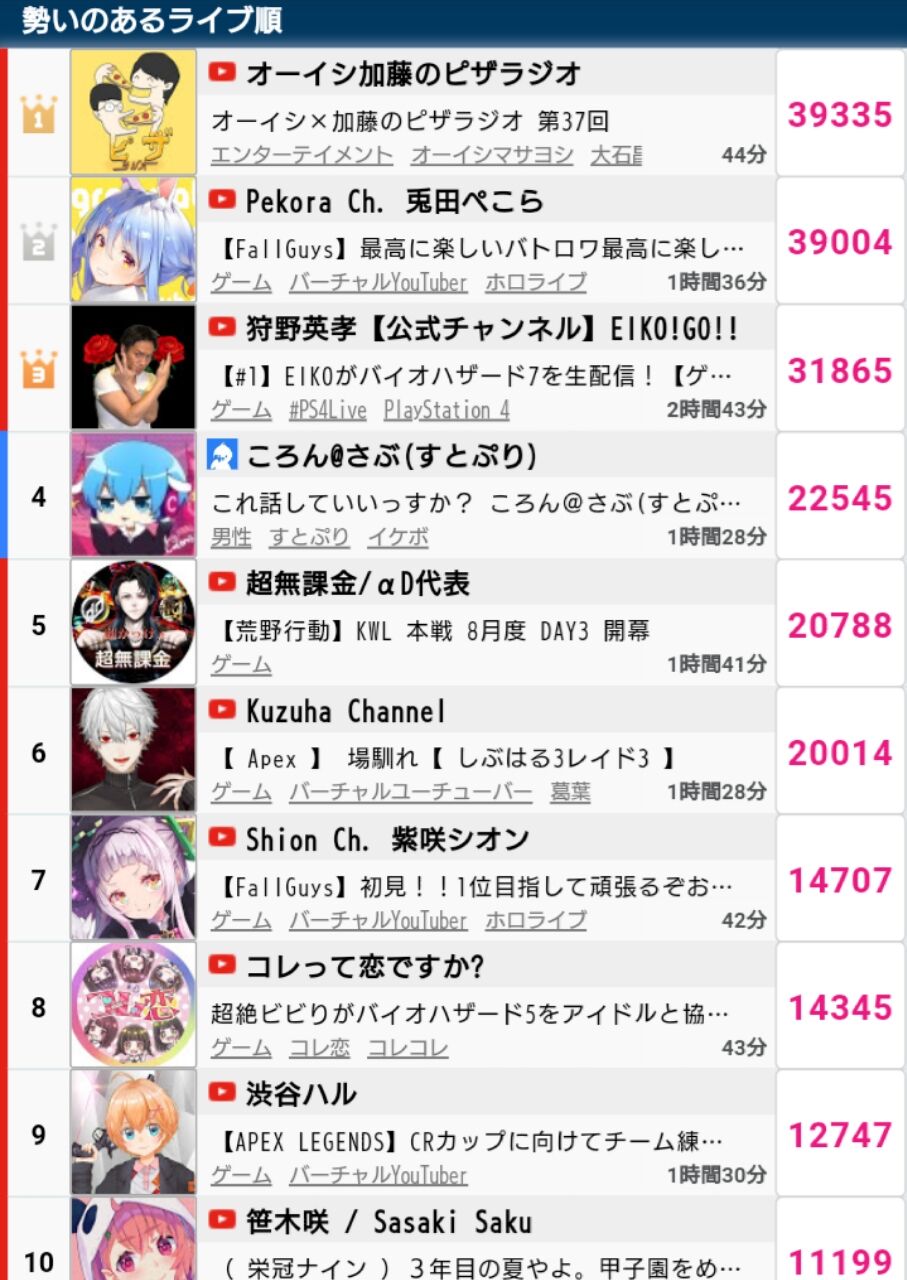The image size is (907, 1280).
Task: Tap the すとぷり tag link
Action: [x=309, y=538]
